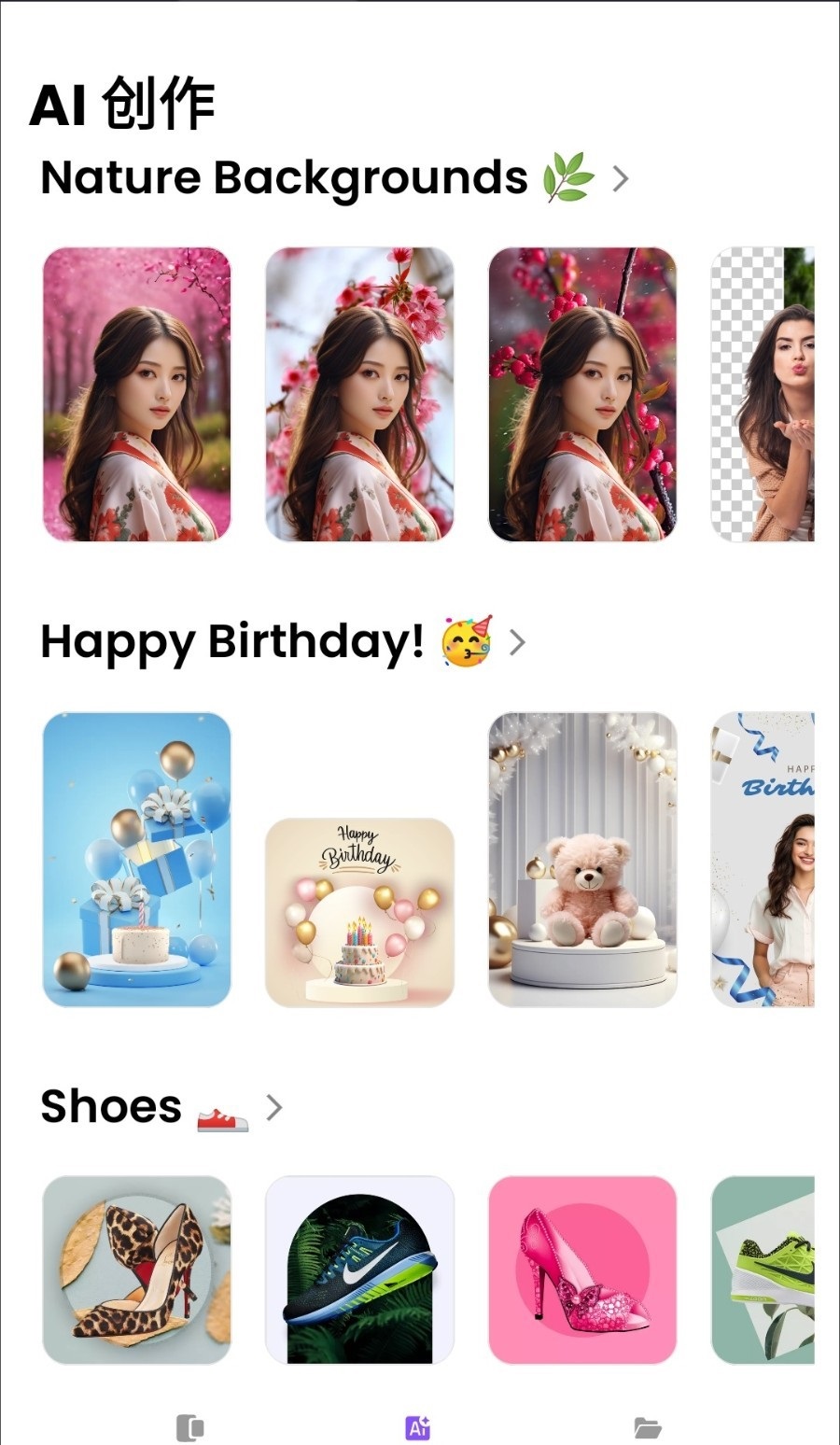Switch to the first bottom tab

coord(190,1427)
